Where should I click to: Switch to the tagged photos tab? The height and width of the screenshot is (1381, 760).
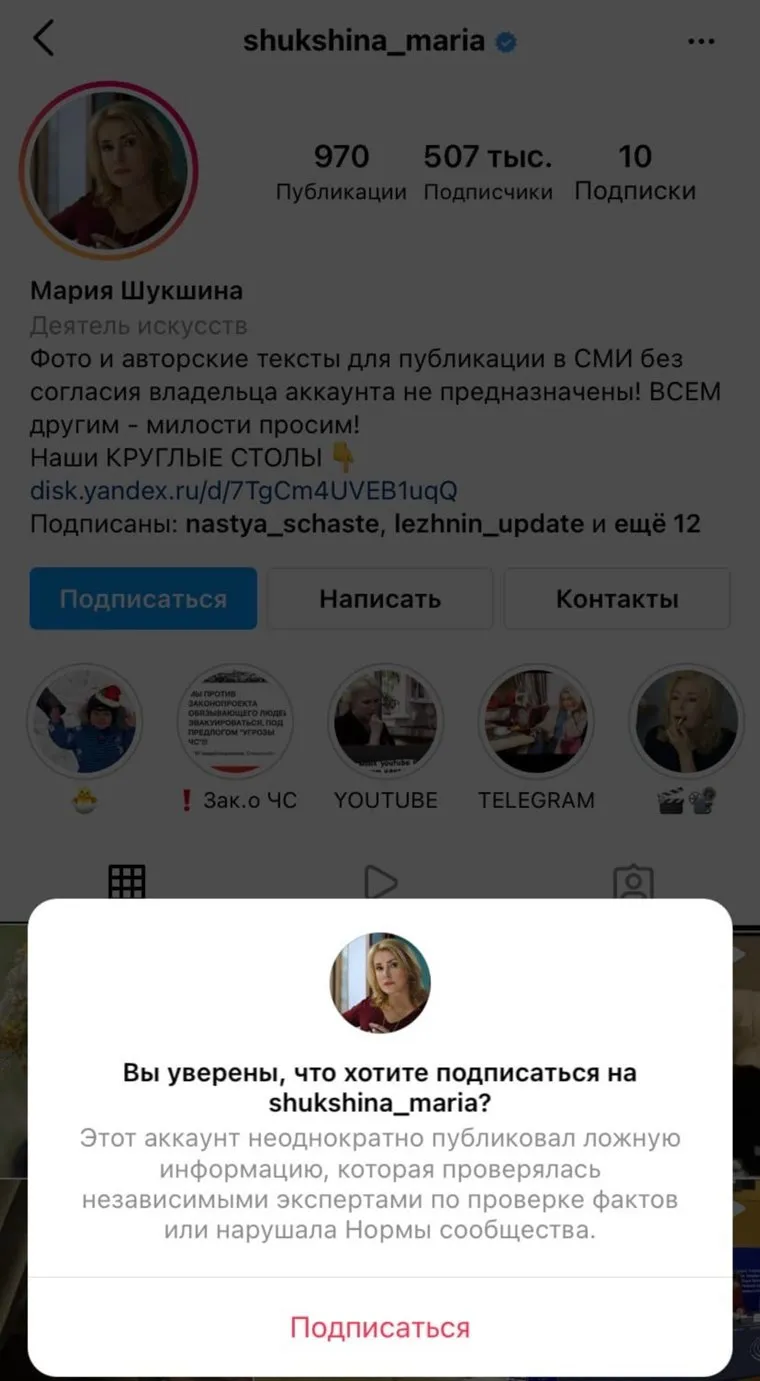coord(632,882)
